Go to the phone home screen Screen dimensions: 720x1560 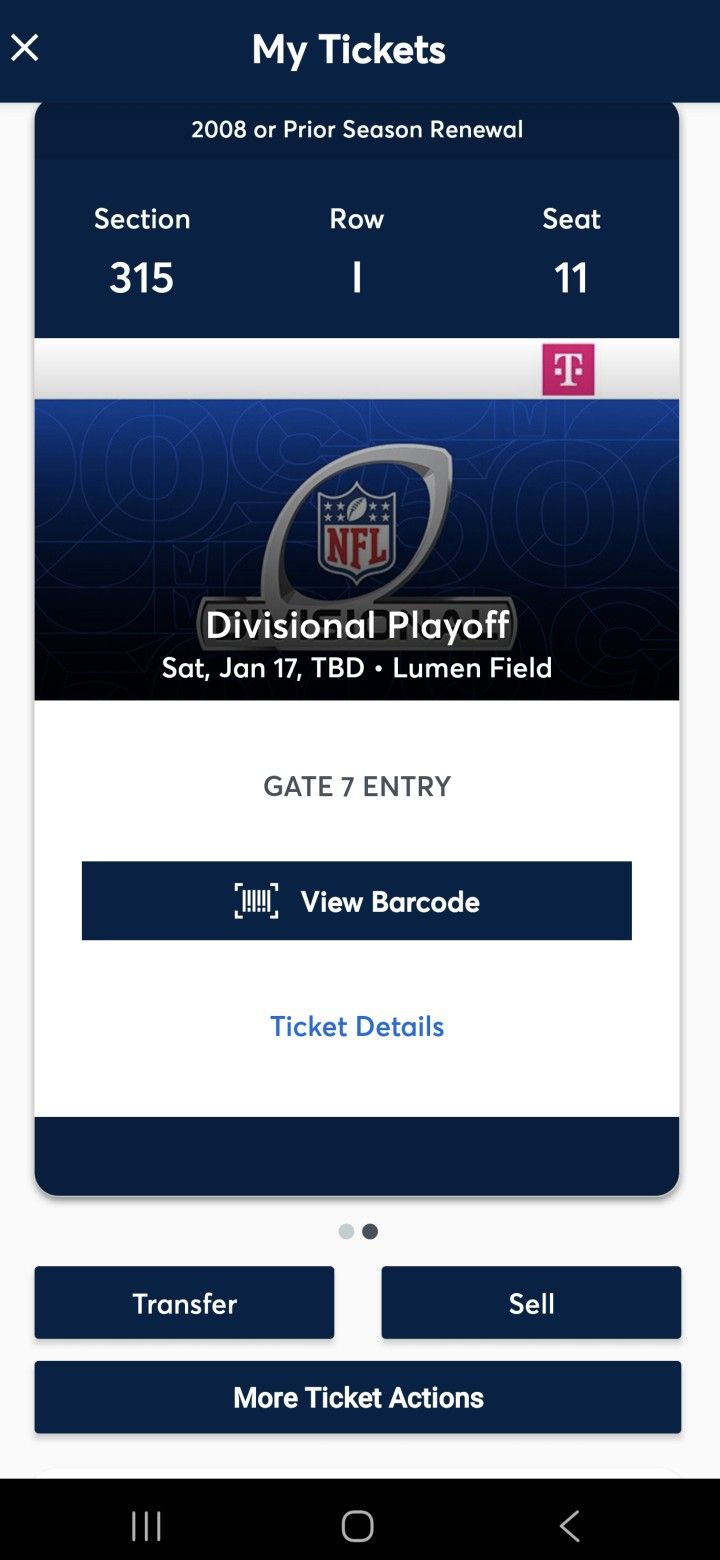pyautogui.click(x=357, y=1526)
